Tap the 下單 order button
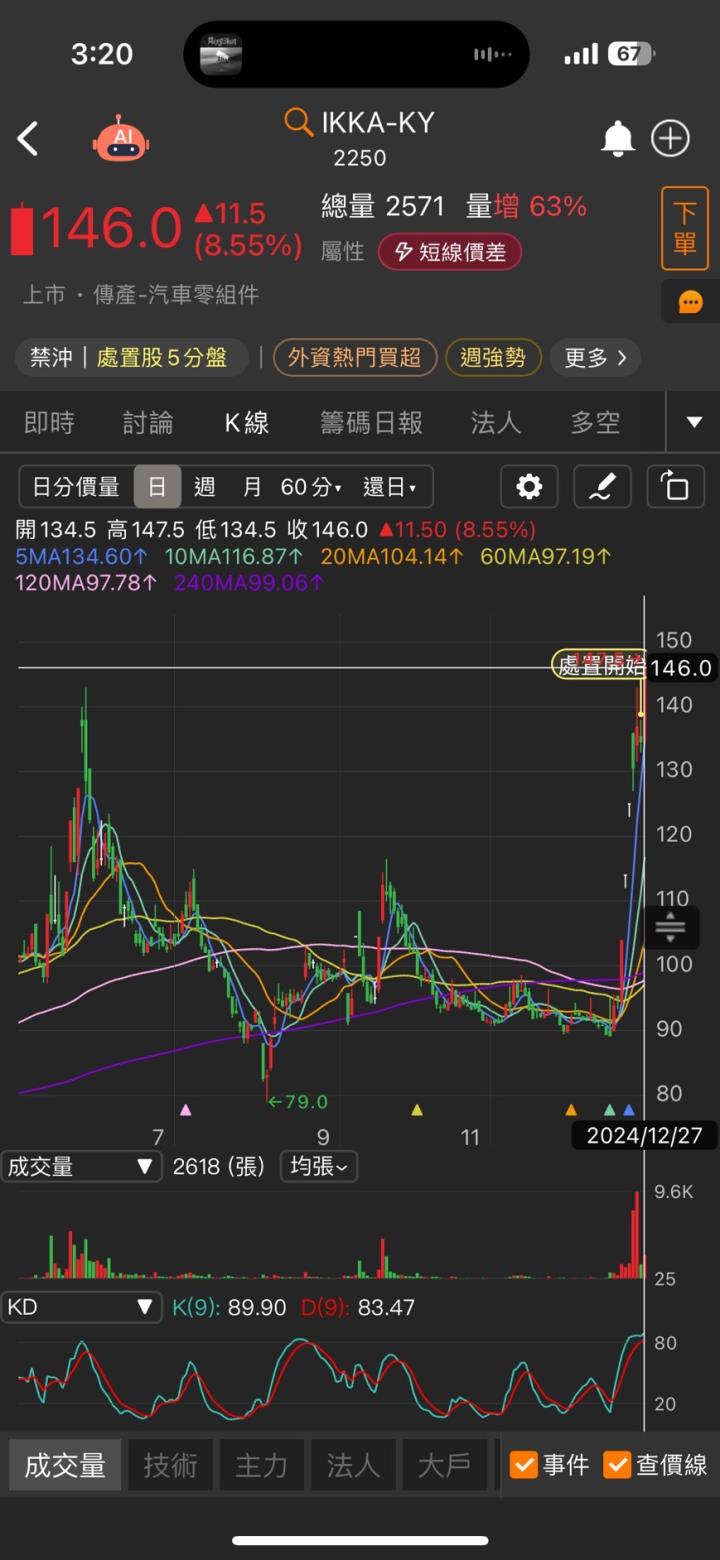 pos(684,228)
